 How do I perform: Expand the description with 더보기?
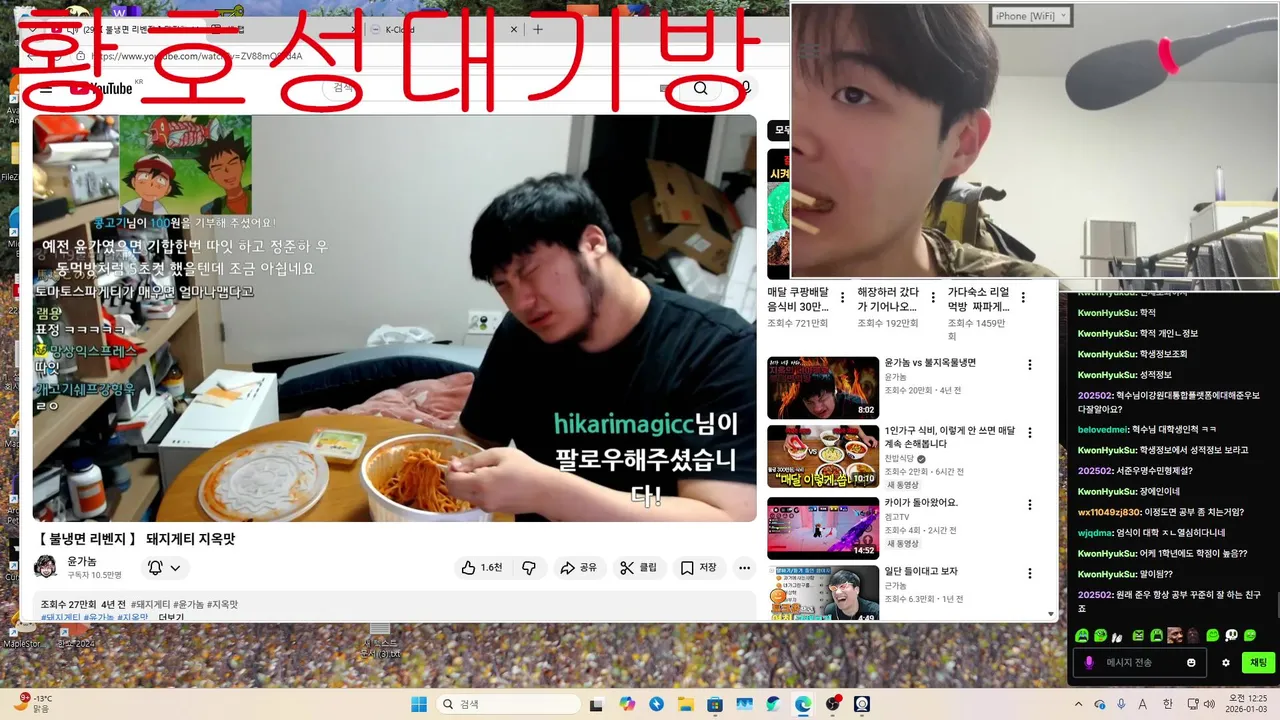point(171,617)
